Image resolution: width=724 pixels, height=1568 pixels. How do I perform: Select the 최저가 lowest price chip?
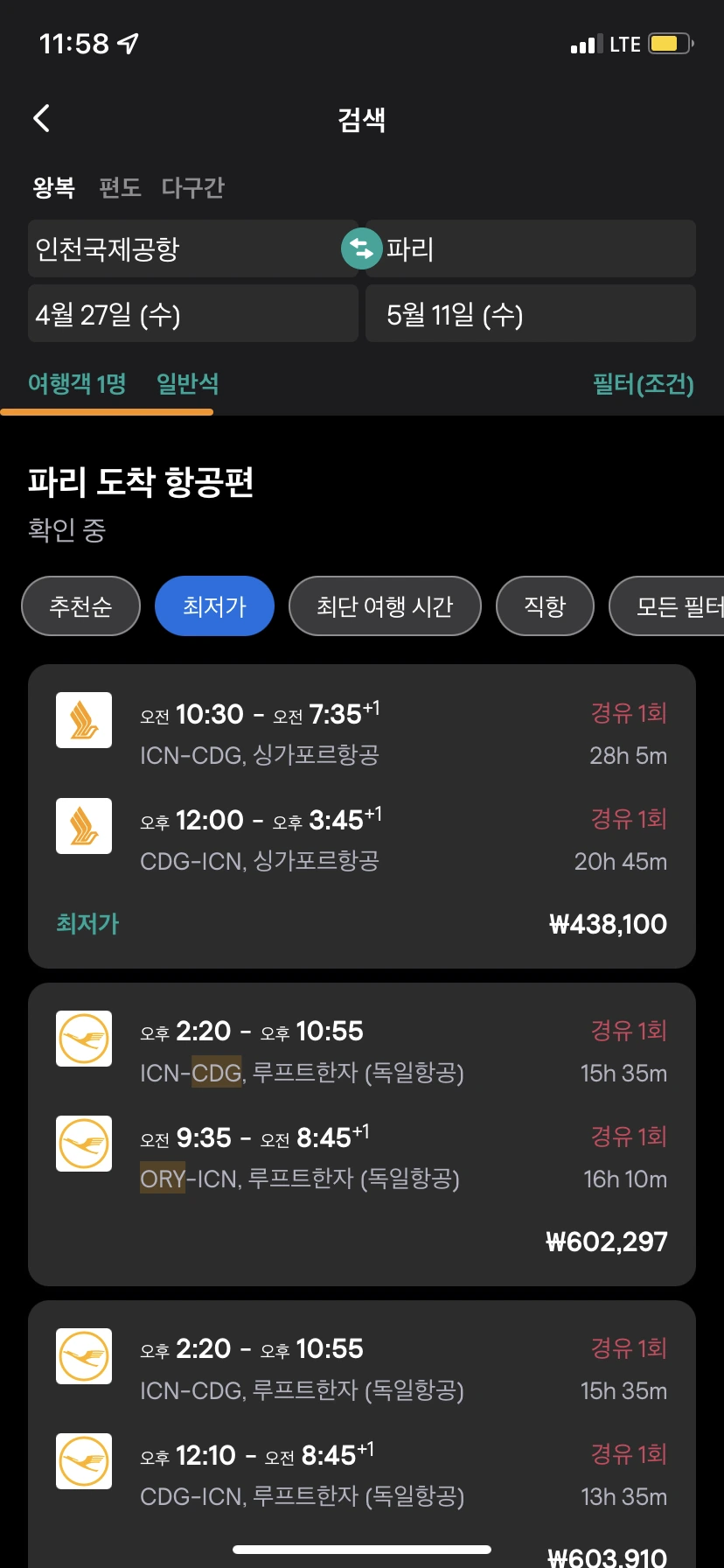[x=214, y=605]
